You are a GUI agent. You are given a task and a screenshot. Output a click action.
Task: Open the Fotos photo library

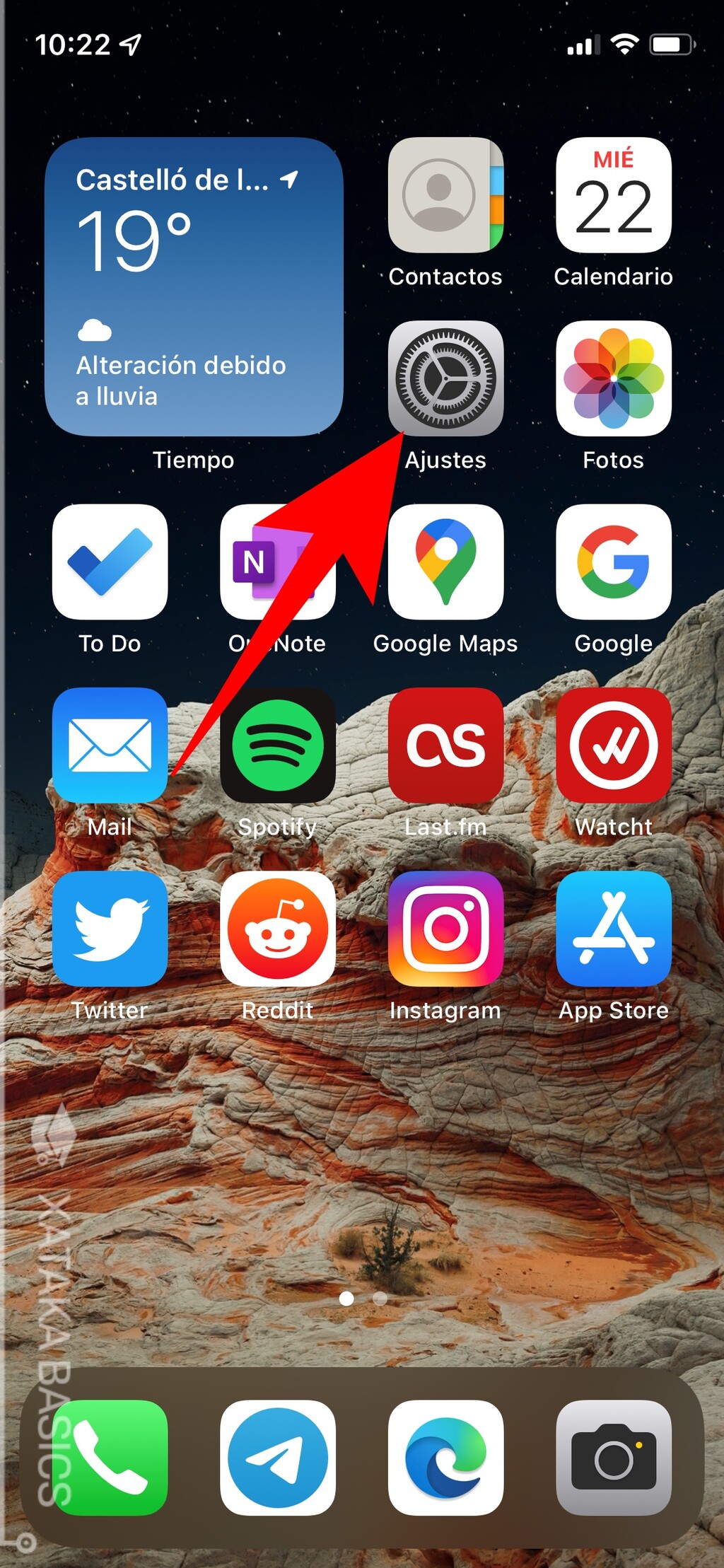[x=614, y=378]
